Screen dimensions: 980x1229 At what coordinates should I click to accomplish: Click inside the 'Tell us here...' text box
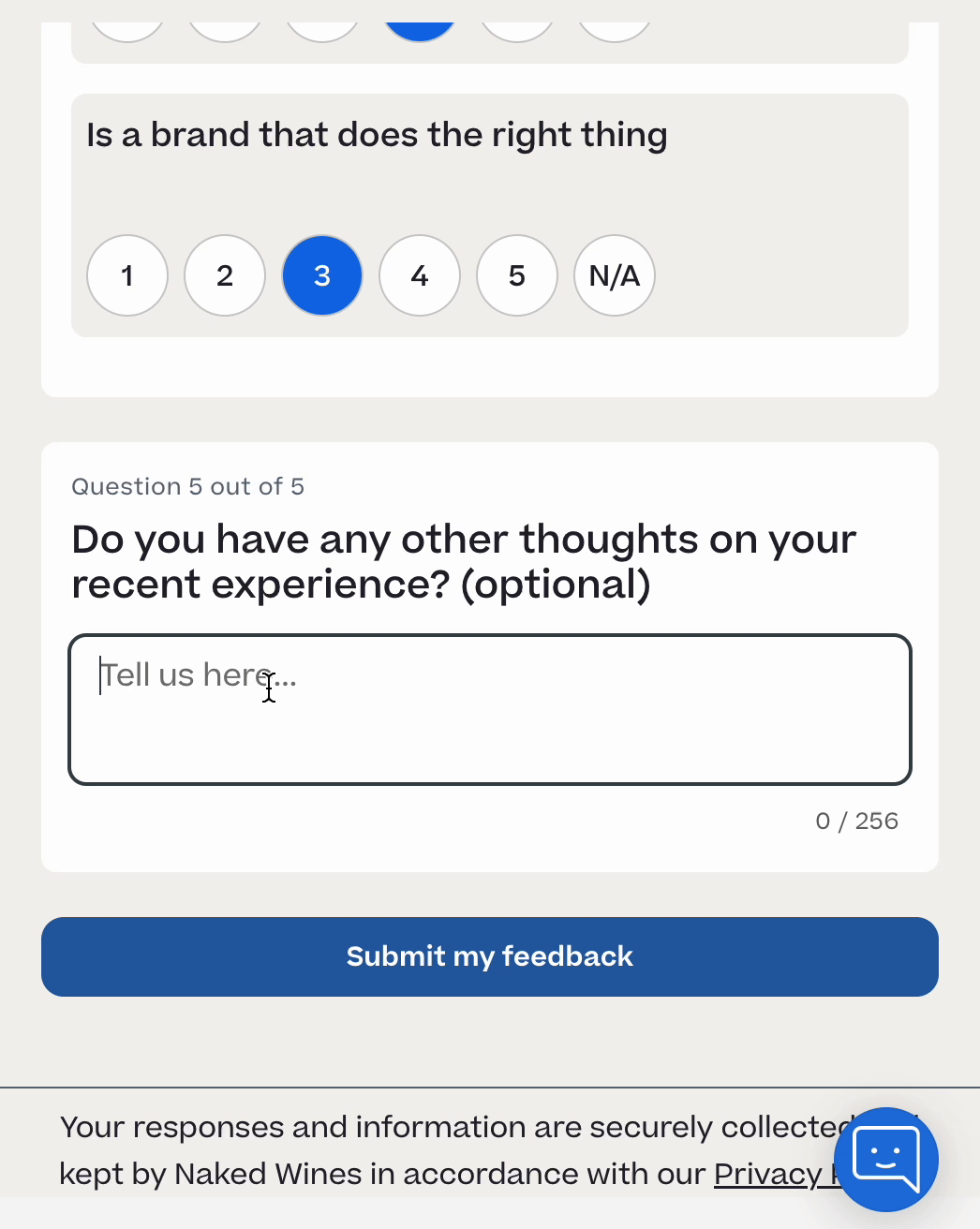[x=489, y=708]
